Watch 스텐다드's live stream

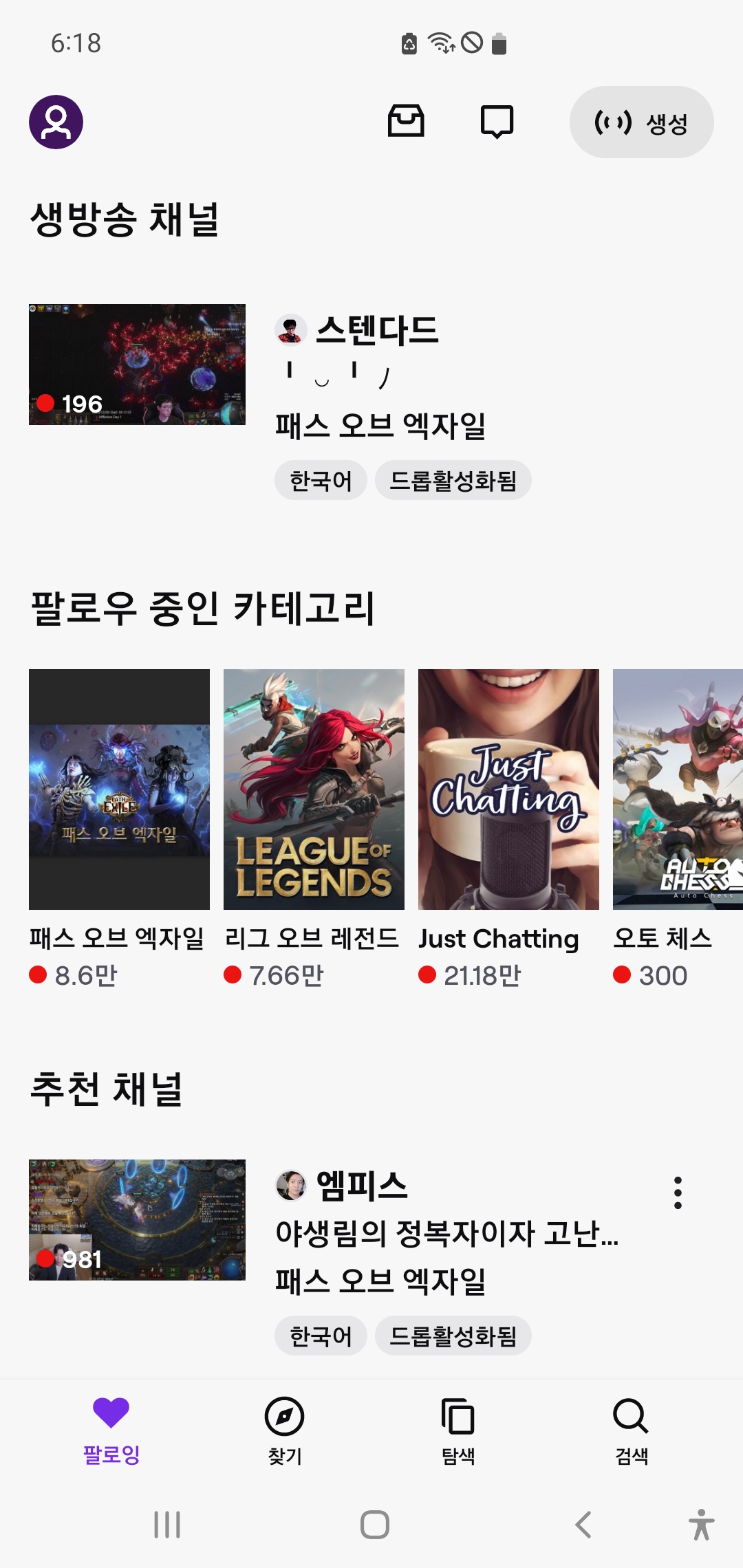[x=137, y=364]
